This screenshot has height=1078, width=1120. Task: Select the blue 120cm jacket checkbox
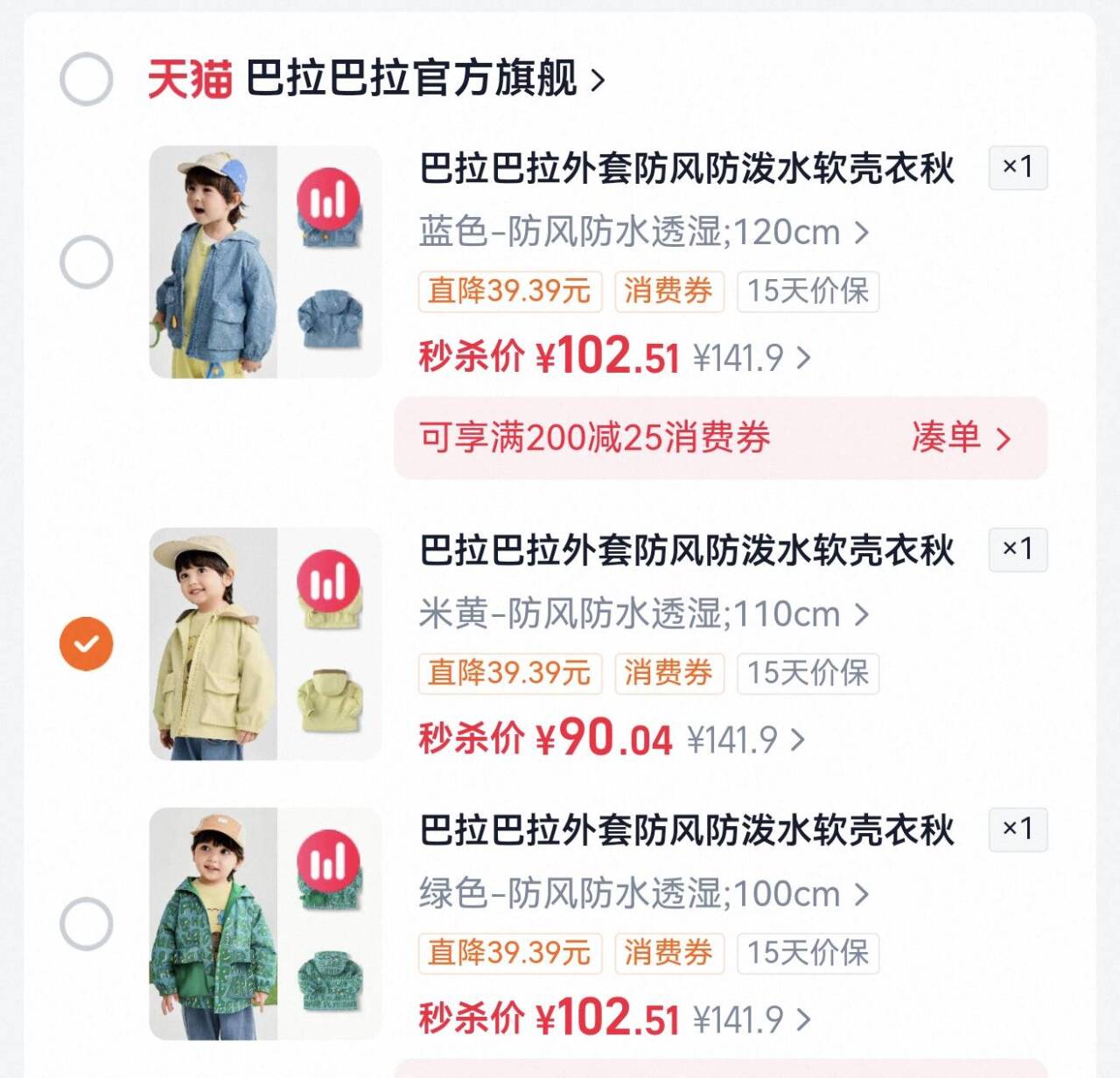point(86,262)
